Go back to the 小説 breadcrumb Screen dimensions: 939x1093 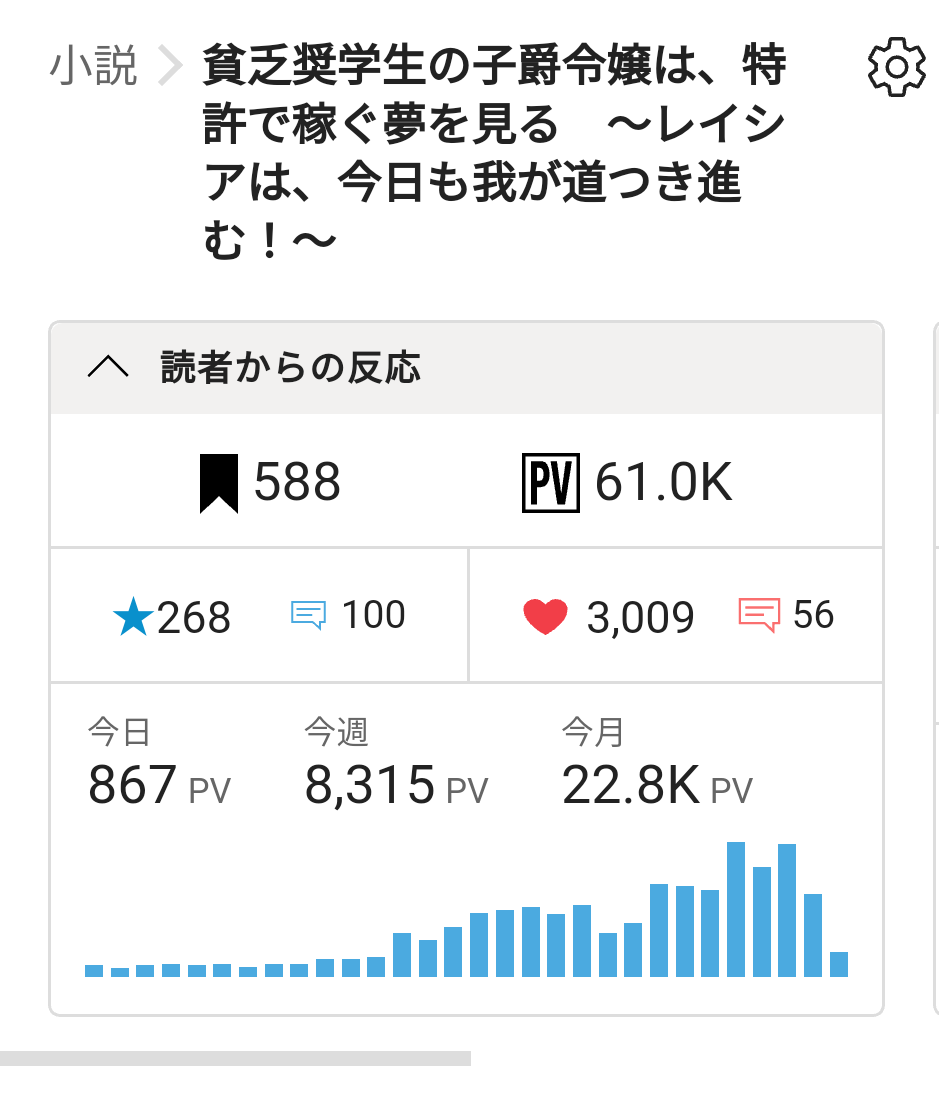[x=93, y=67]
